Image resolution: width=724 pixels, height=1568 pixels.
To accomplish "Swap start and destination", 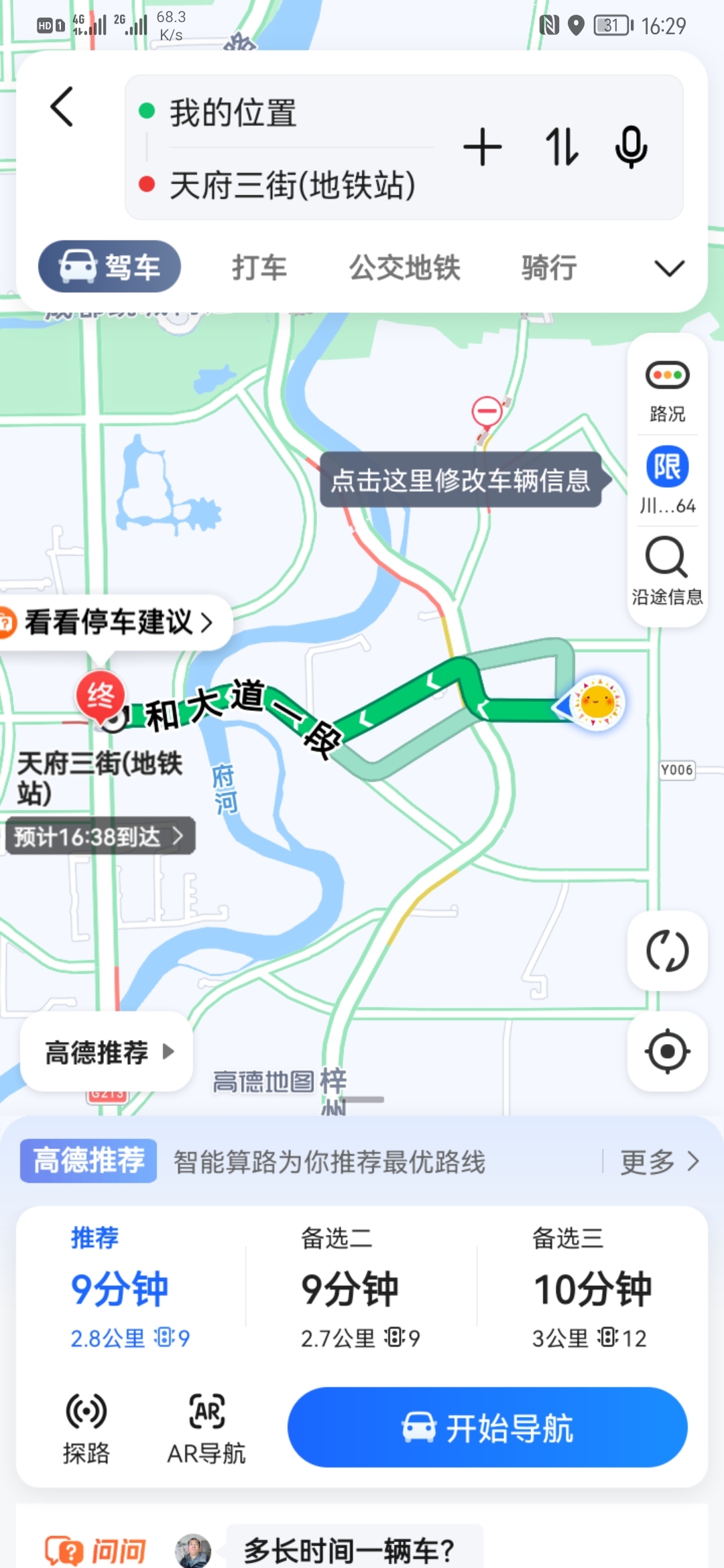I will click(x=561, y=147).
